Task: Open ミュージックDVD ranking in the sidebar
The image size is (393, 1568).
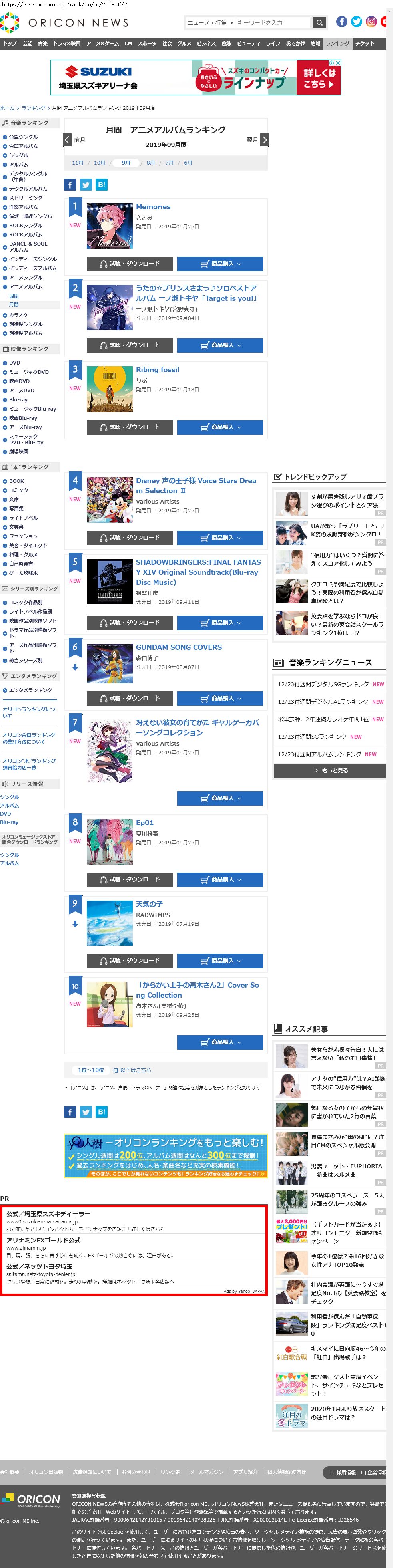Action: (x=29, y=372)
